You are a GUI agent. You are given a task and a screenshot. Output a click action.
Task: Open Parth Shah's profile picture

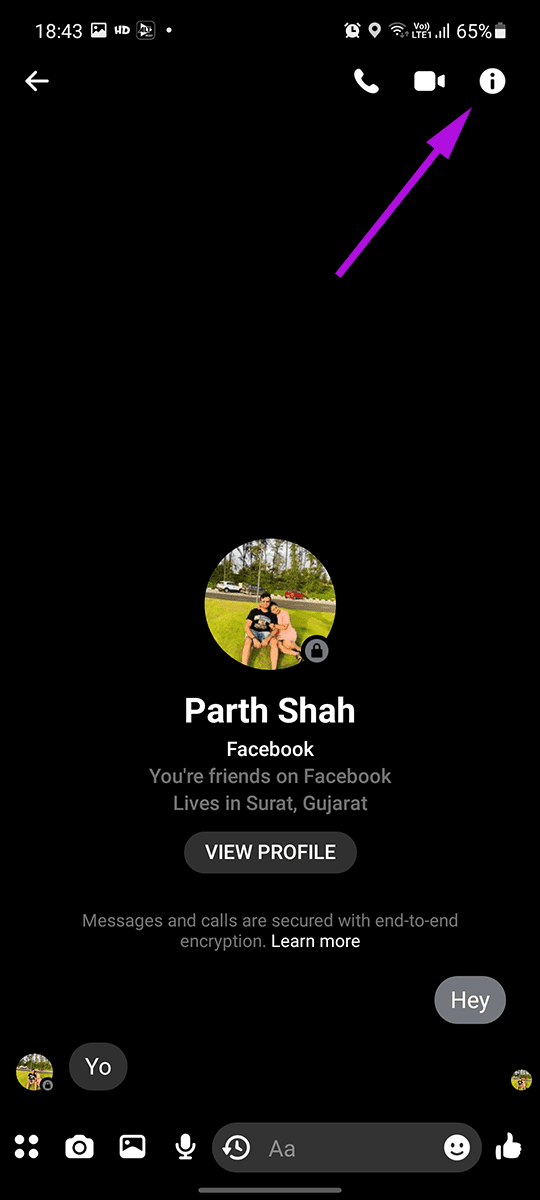[x=270, y=604]
